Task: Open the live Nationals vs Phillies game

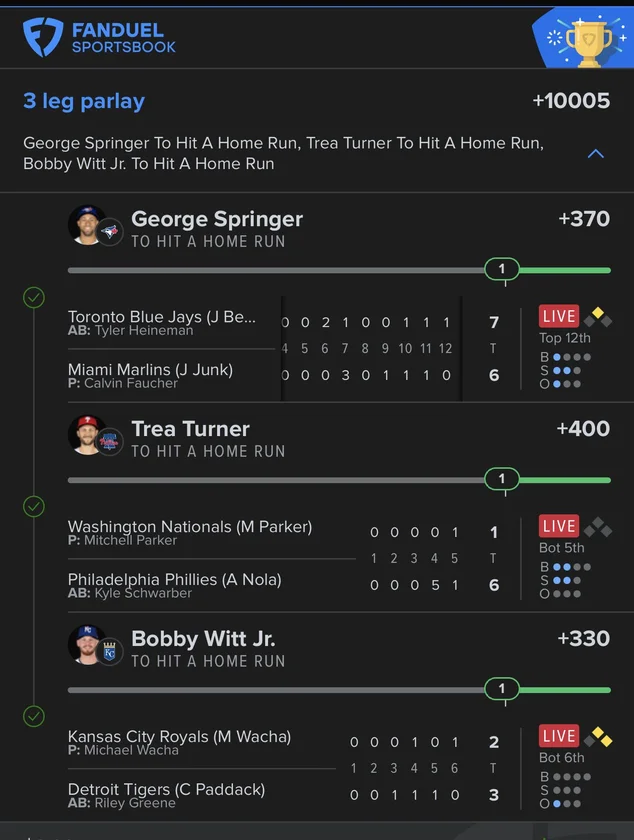Action: [x=558, y=526]
